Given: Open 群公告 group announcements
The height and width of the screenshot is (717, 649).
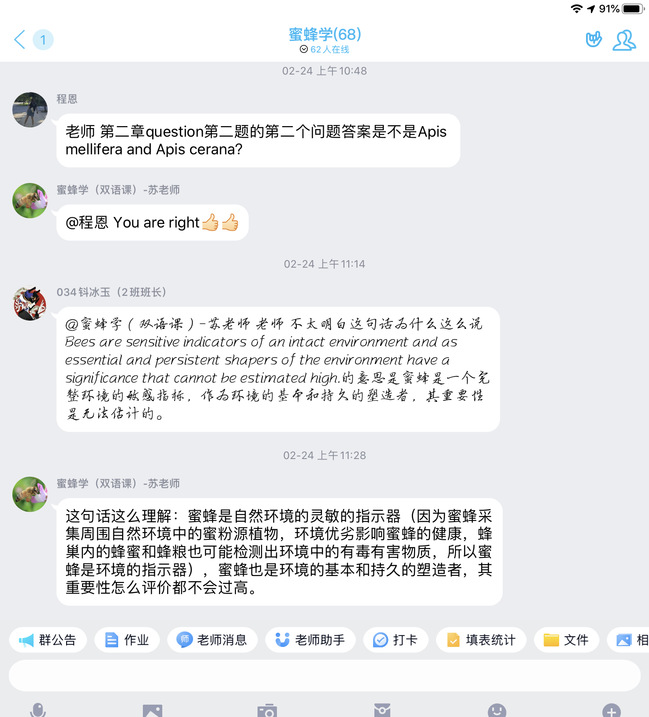Looking at the screenshot, I should (49, 640).
